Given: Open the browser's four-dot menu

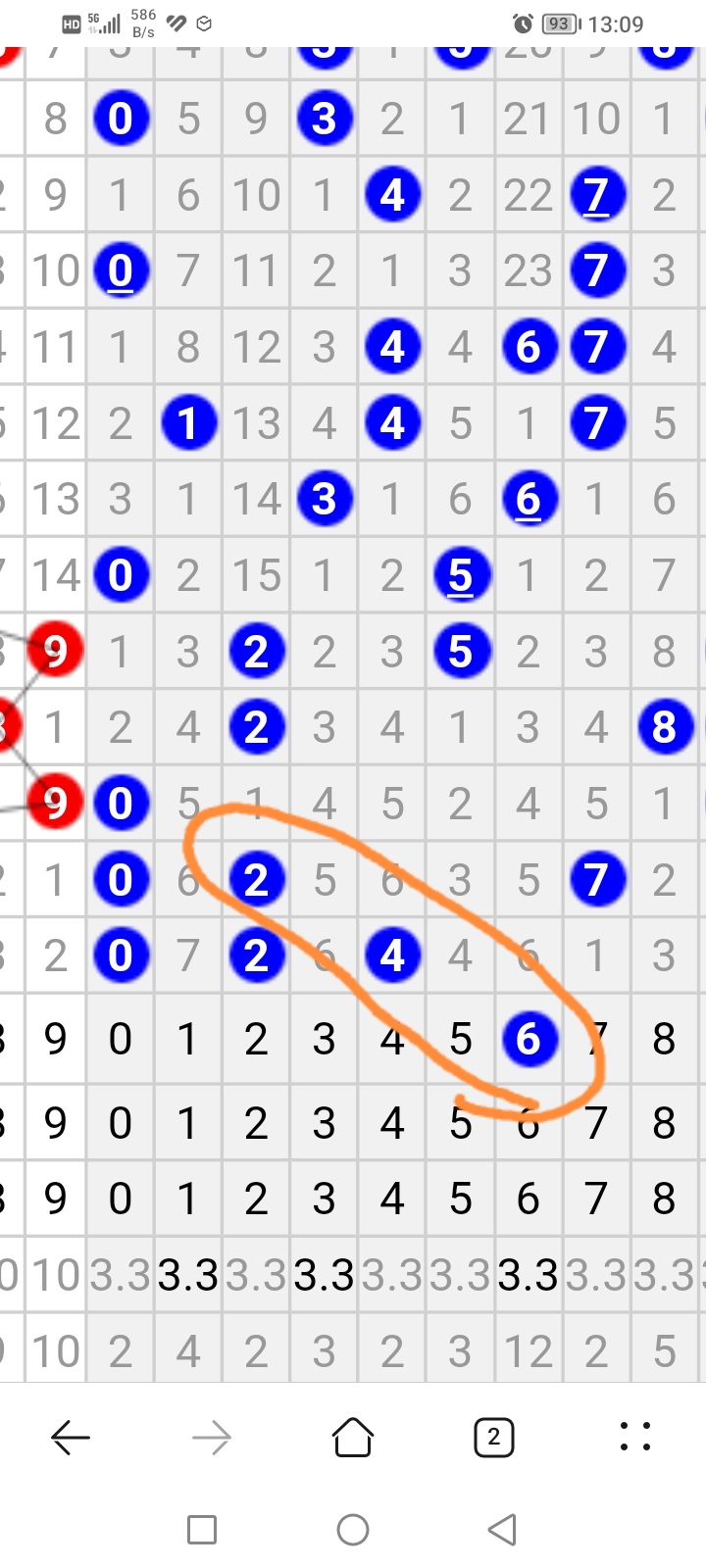Looking at the screenshot, I should 635,1437.
